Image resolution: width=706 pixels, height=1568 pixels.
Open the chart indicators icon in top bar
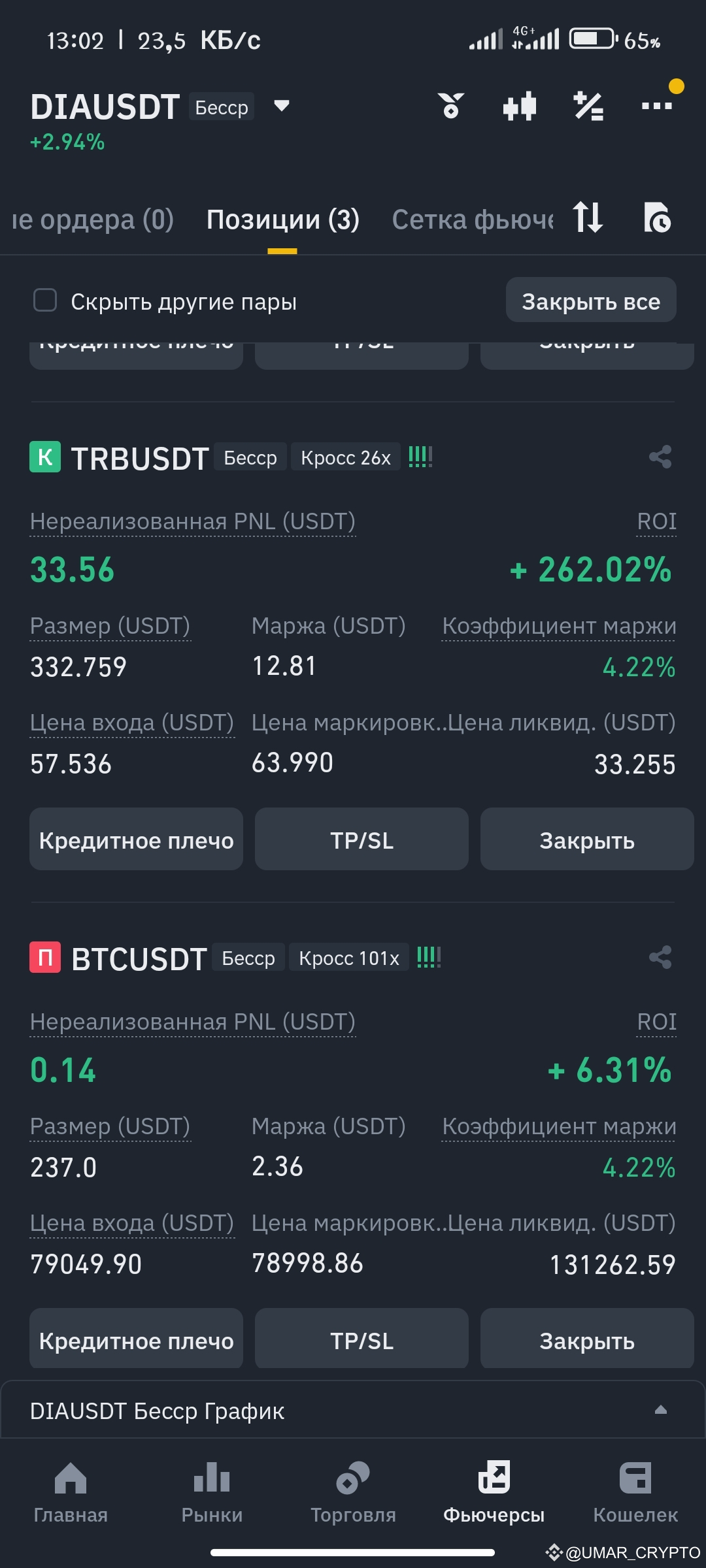(x=518, y=106)
